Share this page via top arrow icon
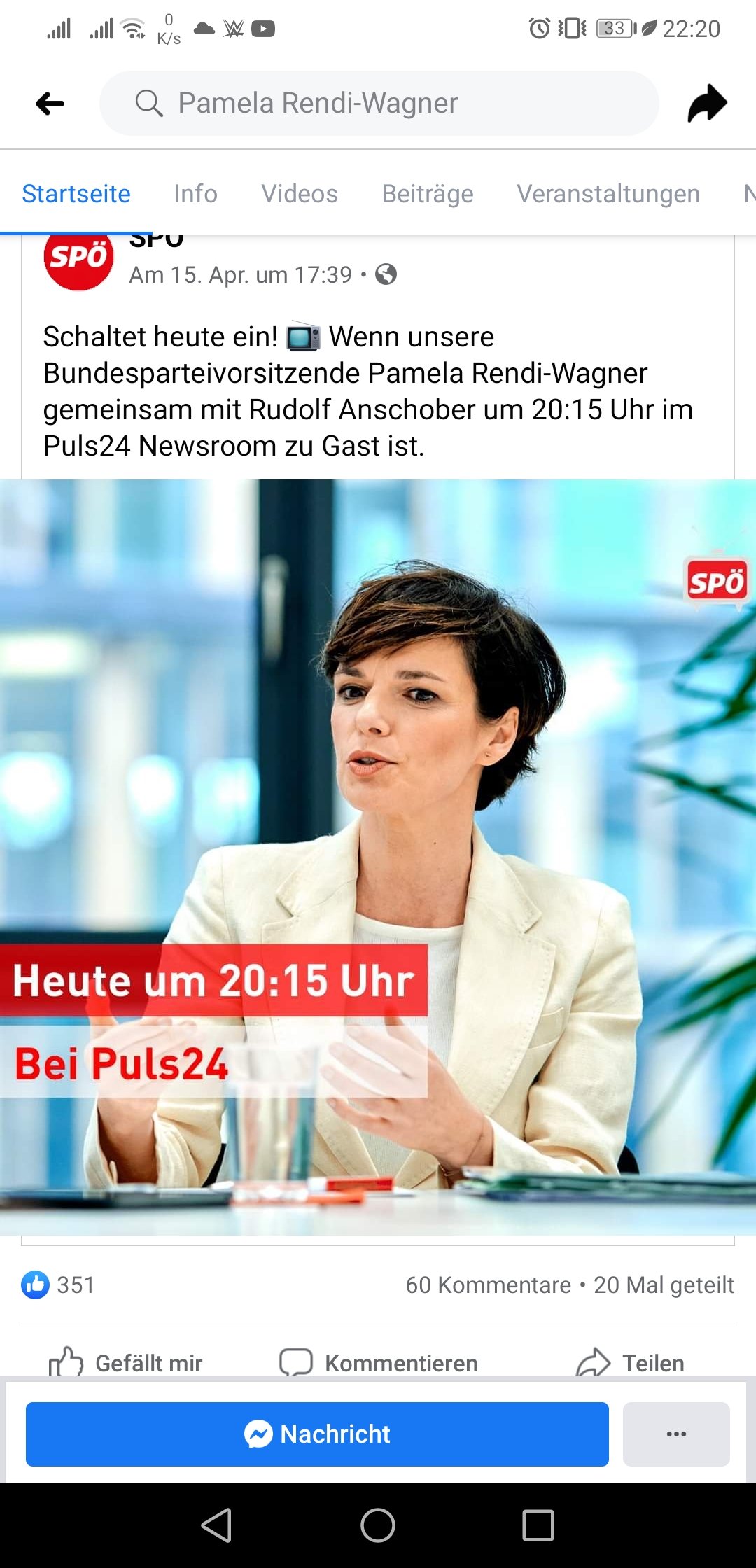Image resolution: width=756 pixels, height=1568 pixels. click(x=707, y=104)
